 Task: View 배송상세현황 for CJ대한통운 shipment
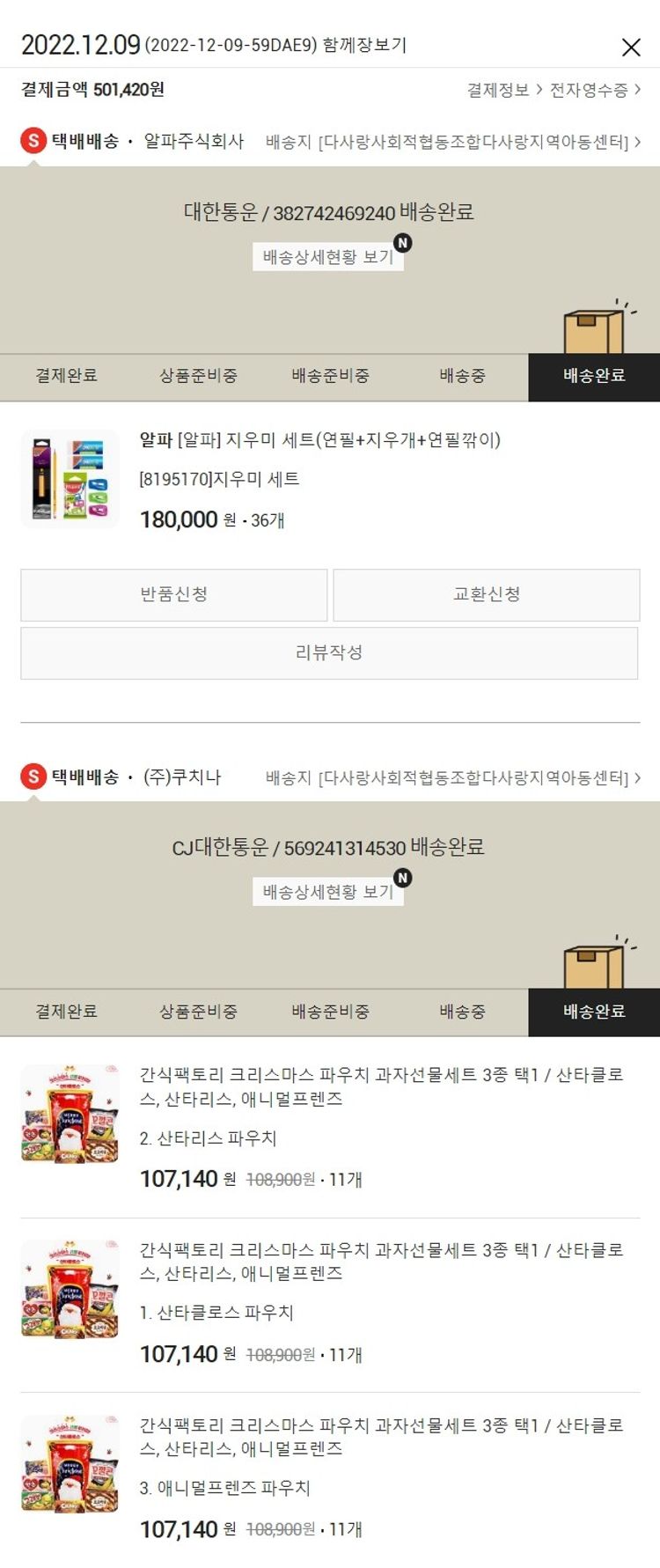pos(328,892)
